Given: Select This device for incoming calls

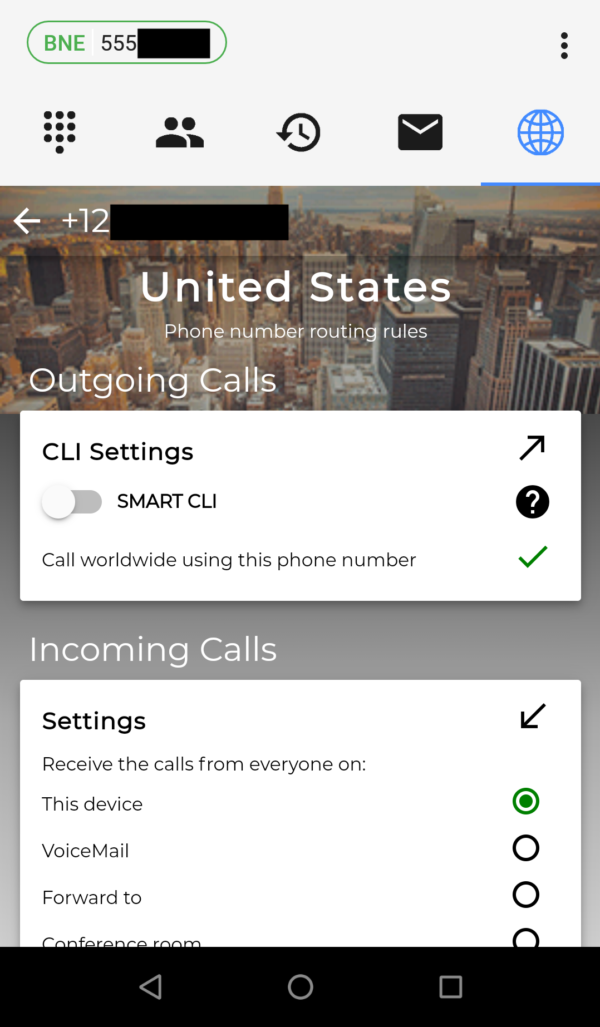Looking at the screenshot, I should (x=525, y=801).
